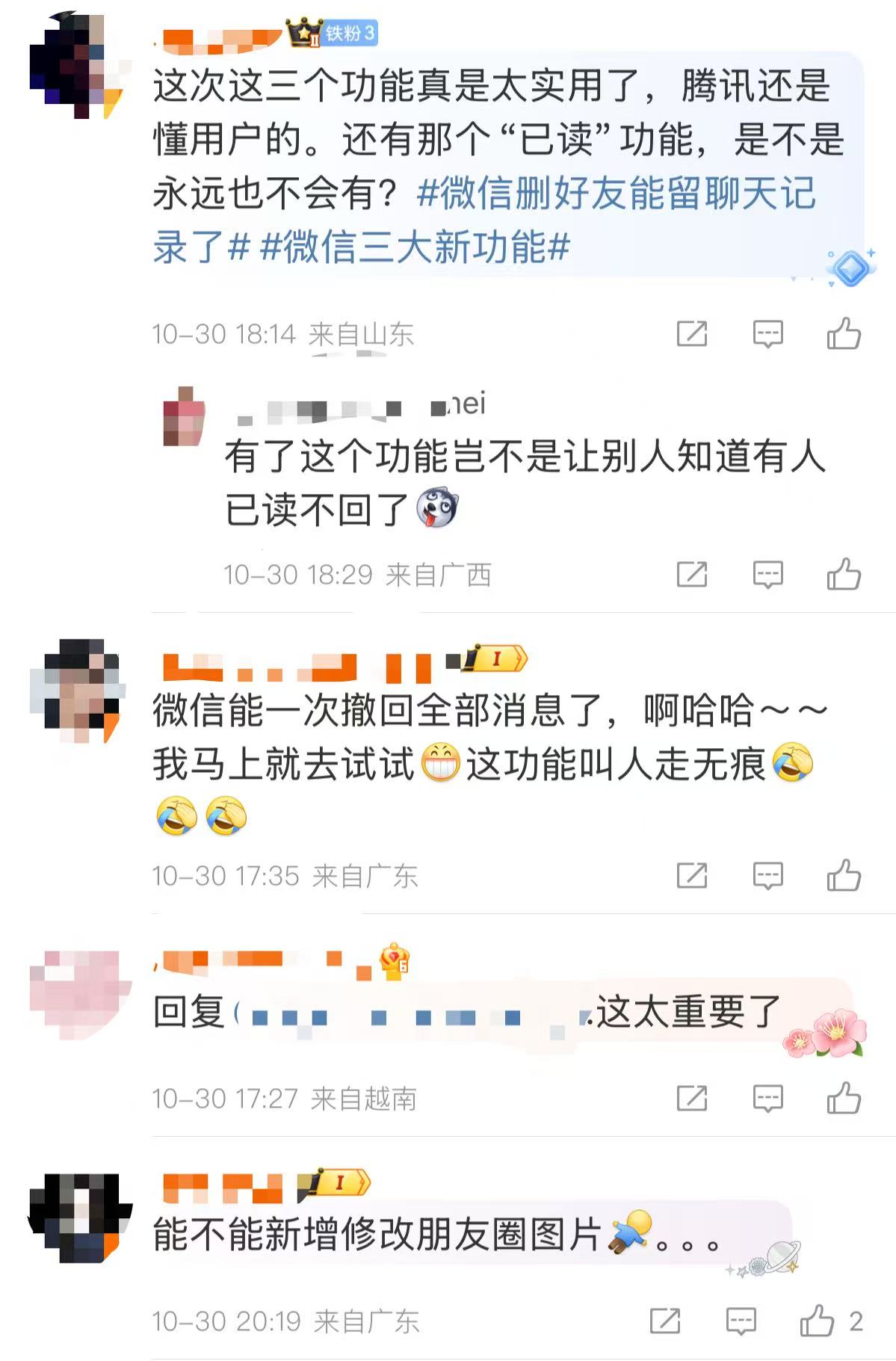This screenshot has width=896, height=1361.
Task: Like the 微信能一次撤回全部消息了 comment
Action: click(x=844, y=875)
